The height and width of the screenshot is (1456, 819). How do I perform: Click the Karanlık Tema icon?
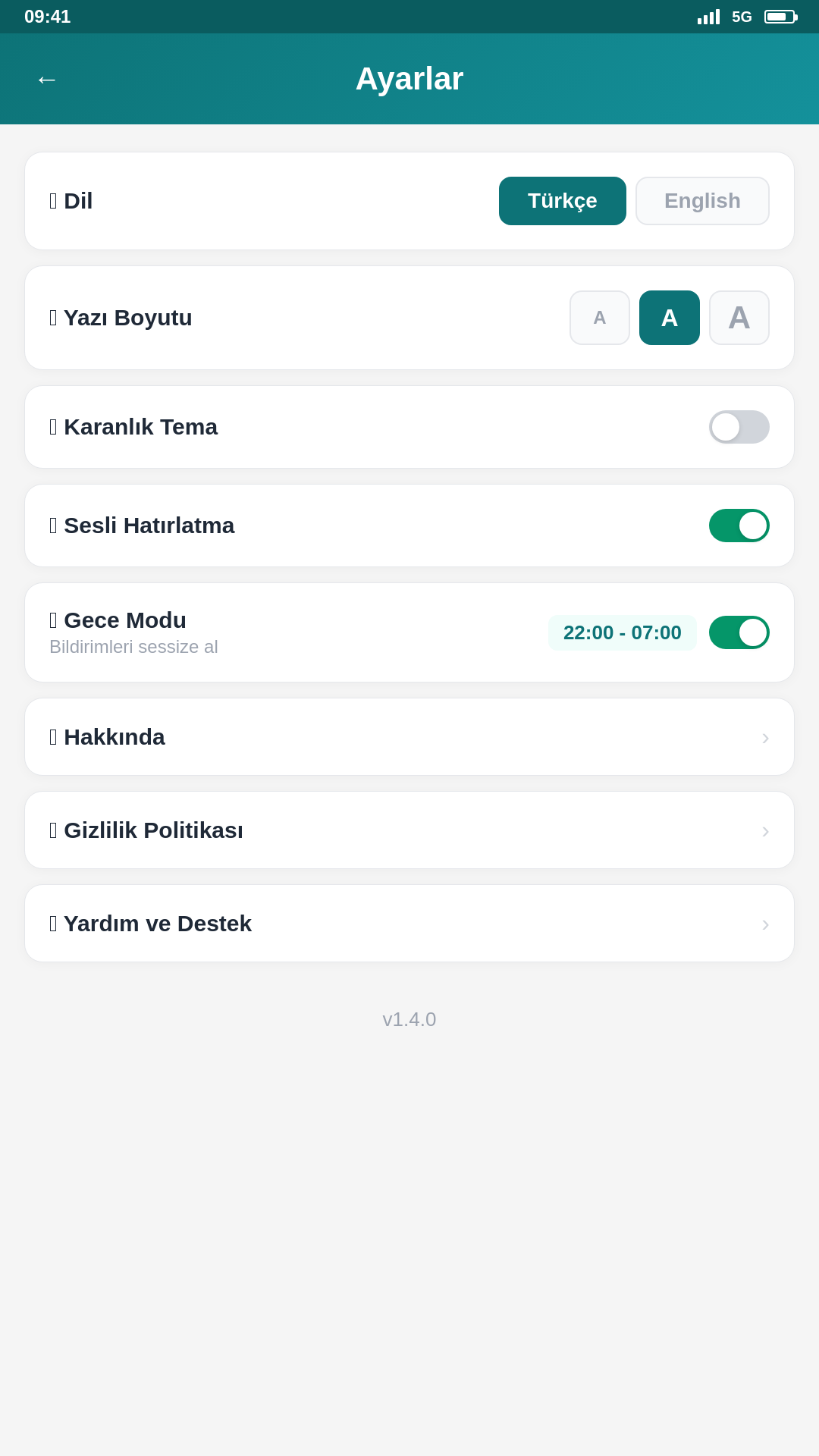(52, 427)
